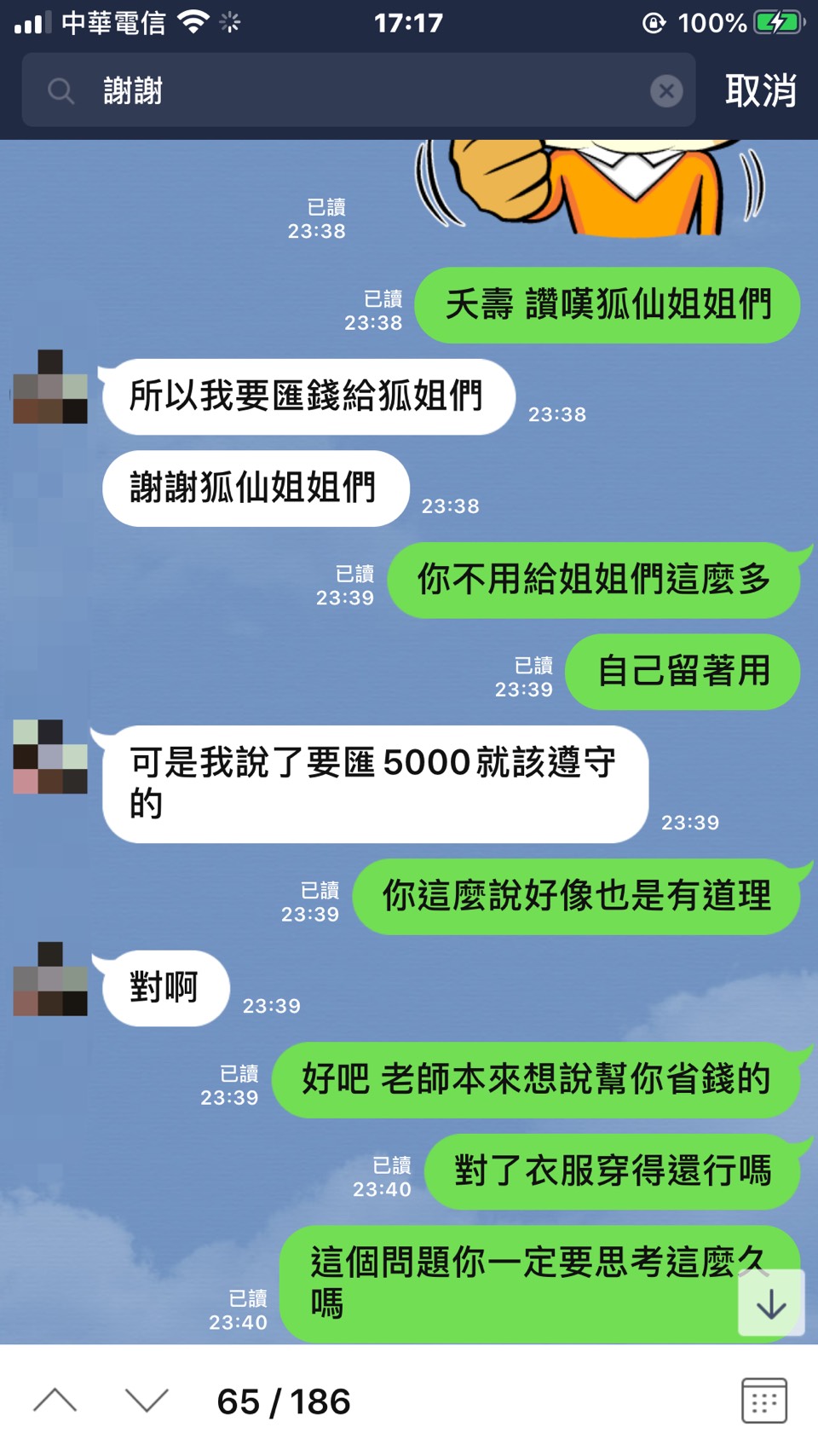Clear the search text with the X
This screenshot has height=1456, width=818.
click(x=666, y=90)
